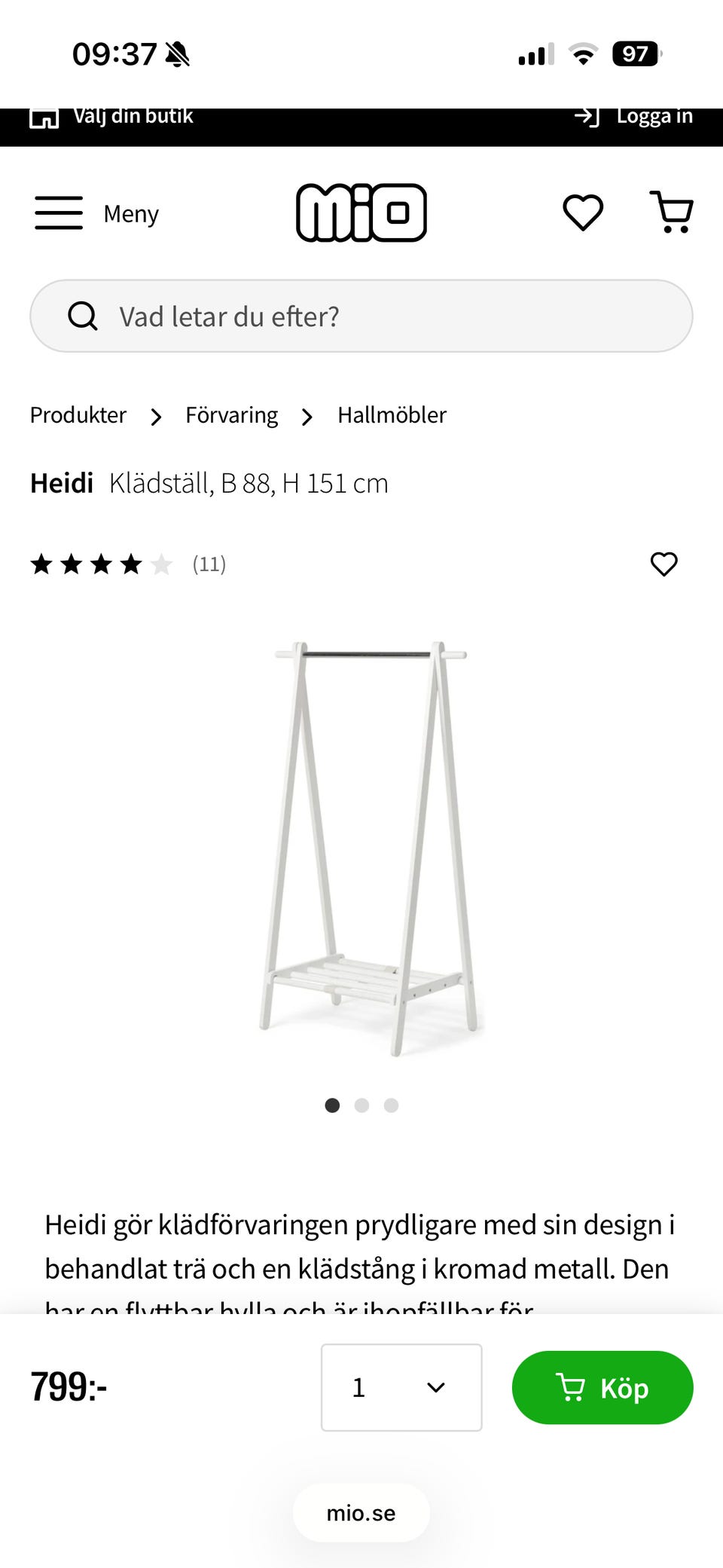Select the store picker icon beside Välj din butik
723x1568 pixels.
click(45, 117)
